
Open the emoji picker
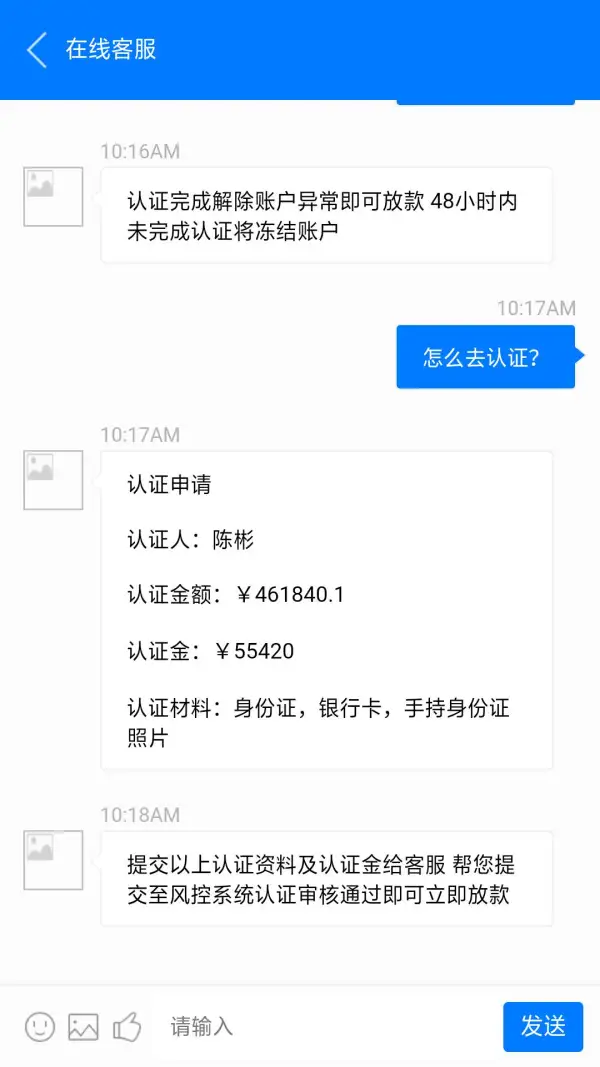[x=39, y=1026]
